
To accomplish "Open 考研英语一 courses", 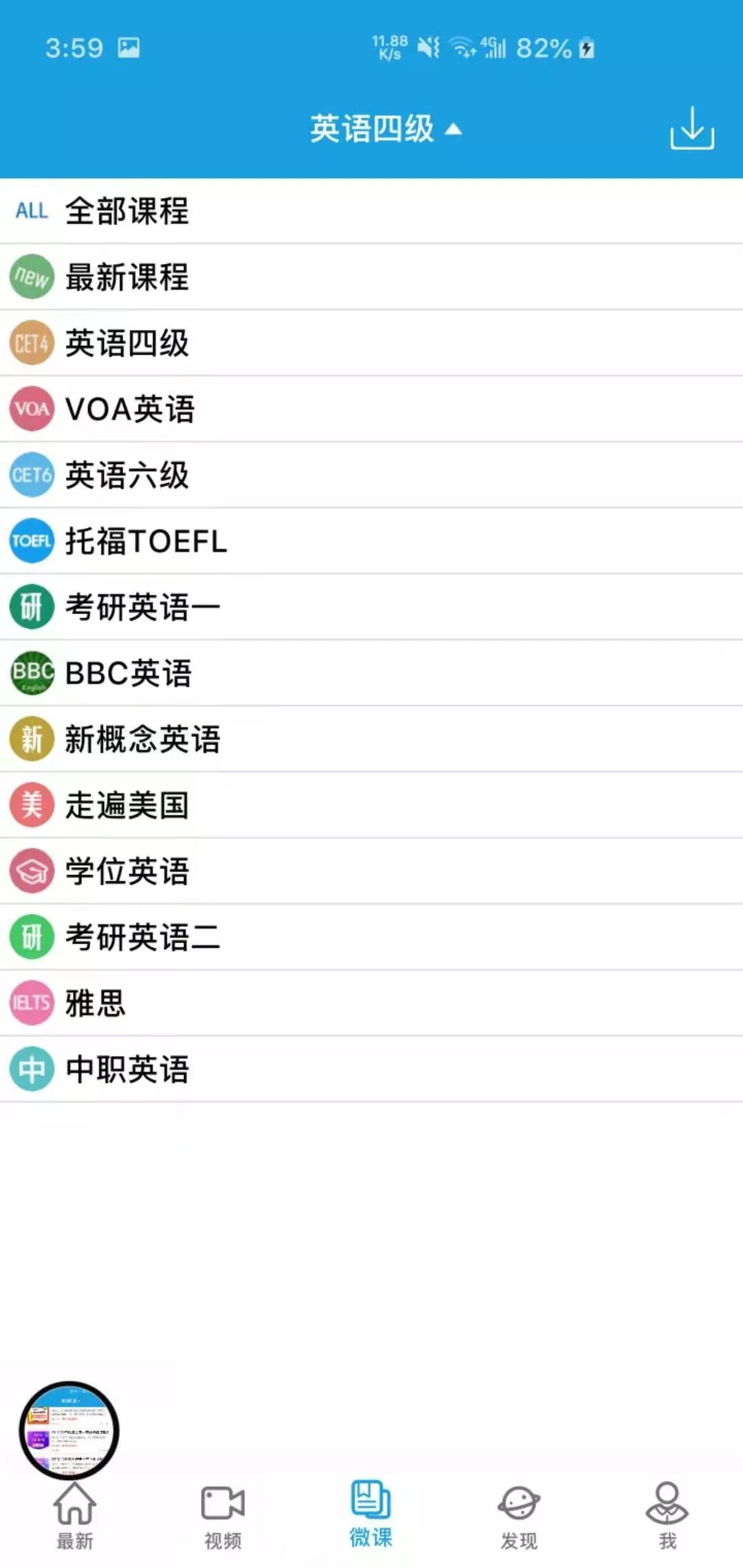I will [371, 607].
